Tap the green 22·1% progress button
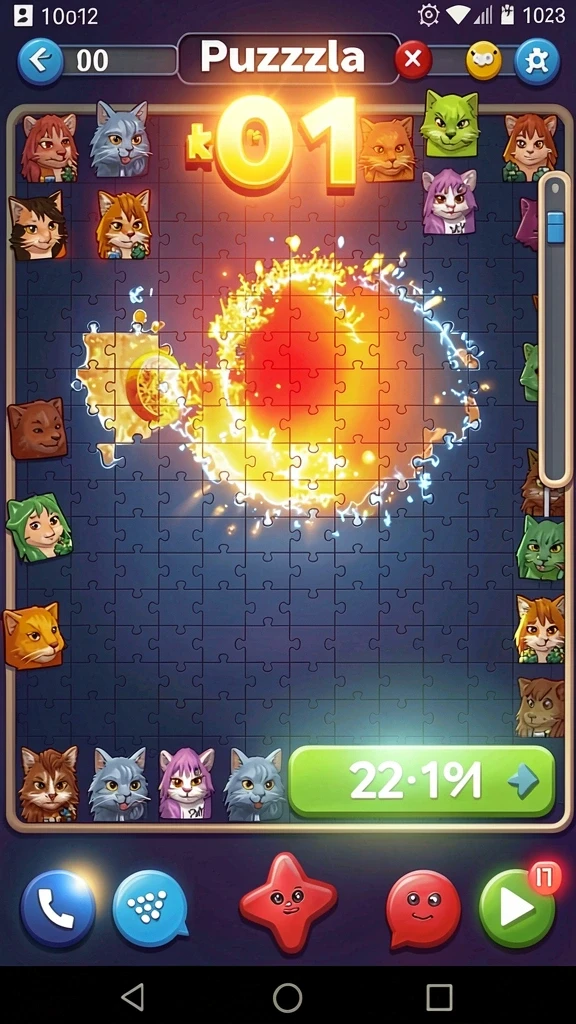576x1024 pixels. pos(421,781)
